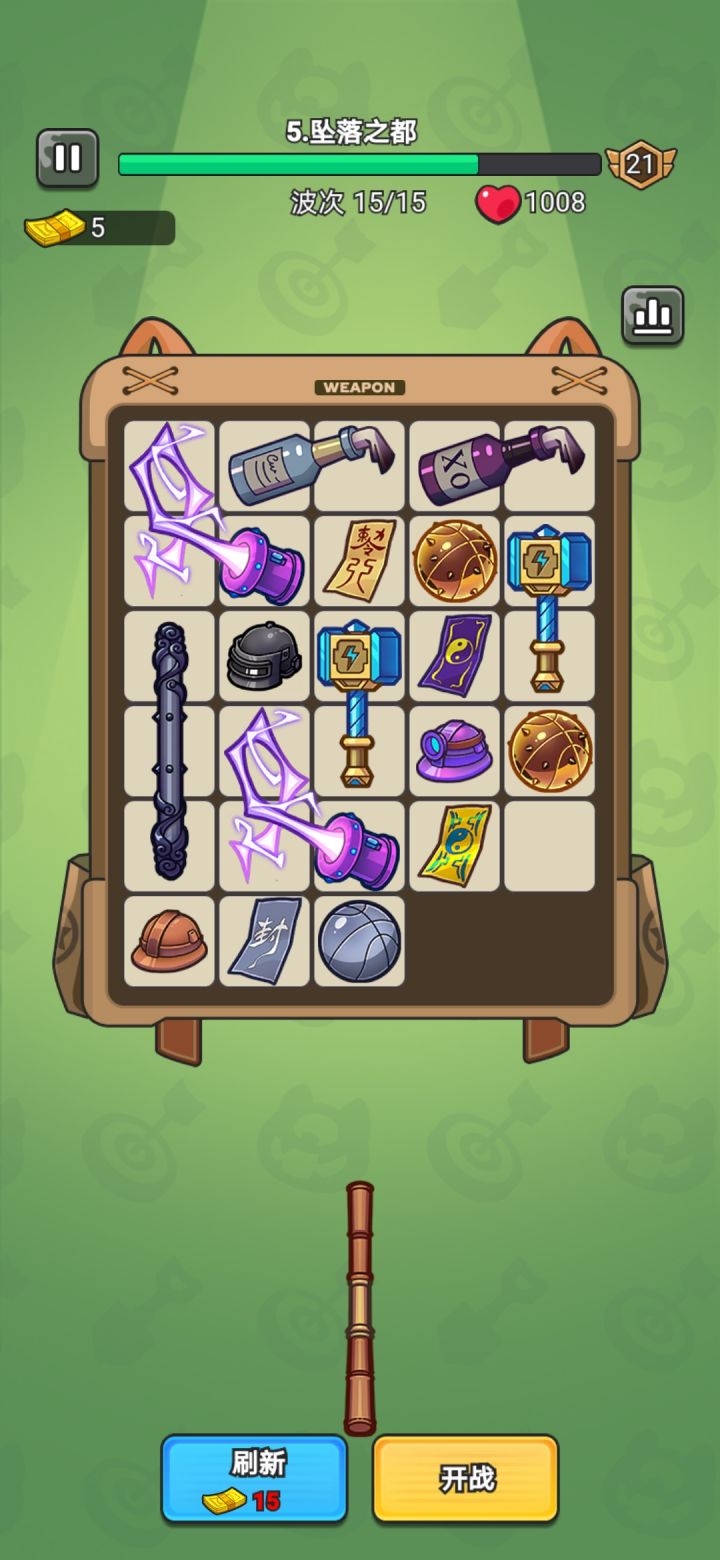Spend 15 coins on 刷新 refresh
Viewport: 720px width, 1560px height.
click(x=253, y=1478)
